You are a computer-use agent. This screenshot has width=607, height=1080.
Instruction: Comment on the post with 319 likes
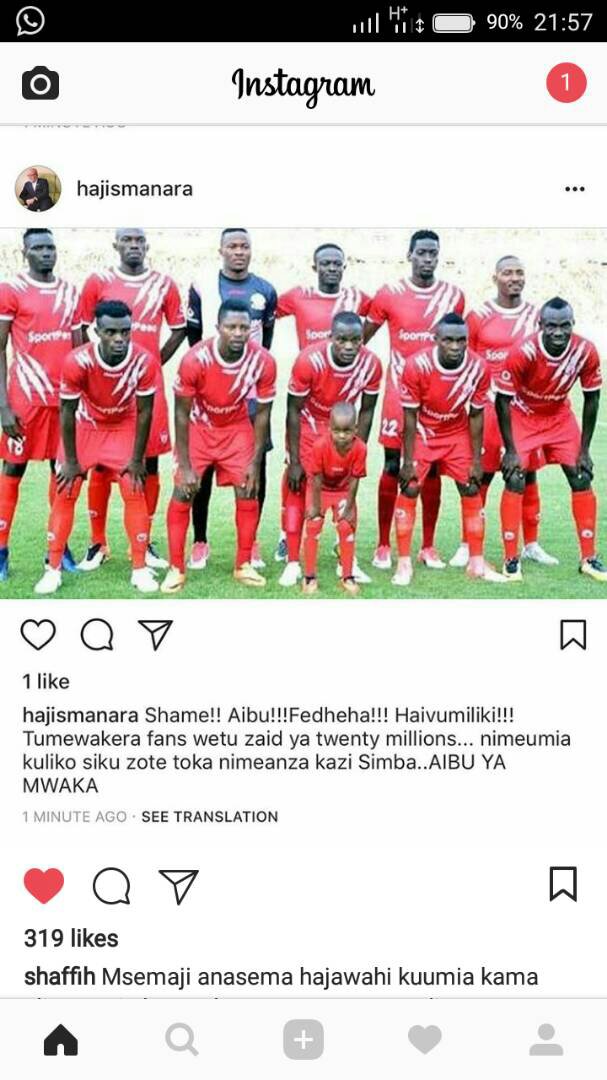(x=111, y=886)
